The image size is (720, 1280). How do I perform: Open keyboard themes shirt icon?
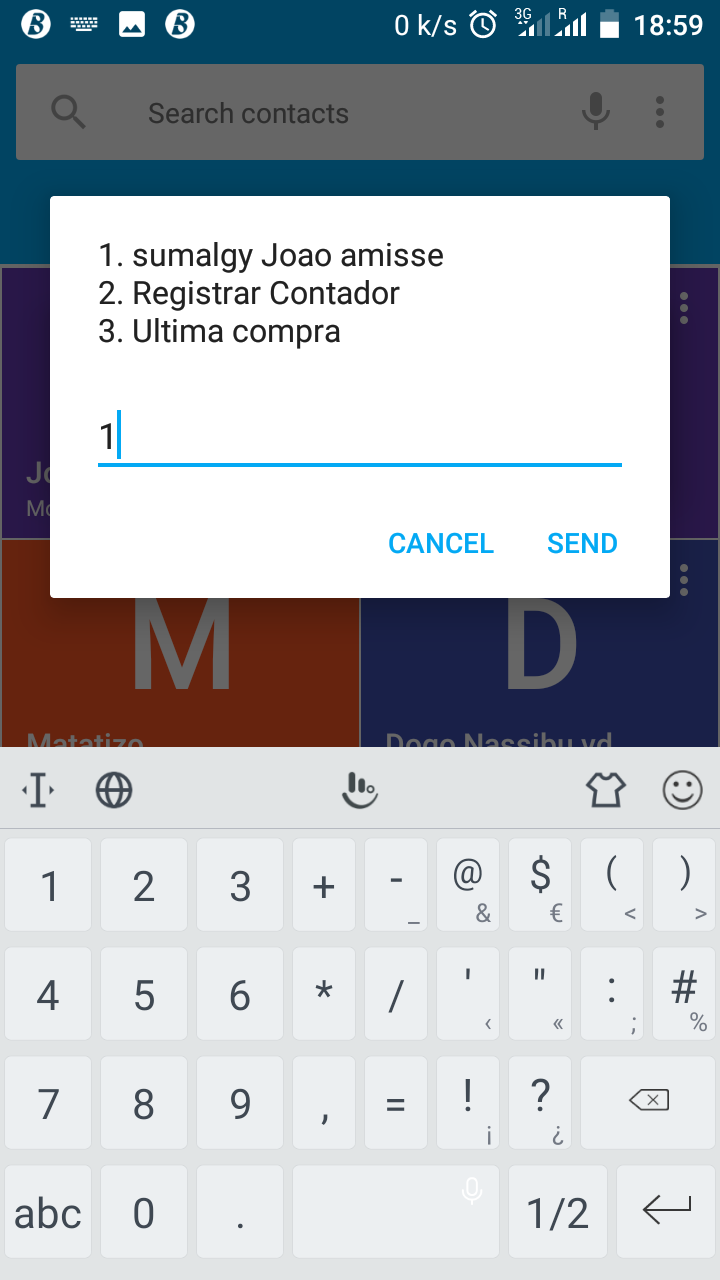(x=605, y=791)
